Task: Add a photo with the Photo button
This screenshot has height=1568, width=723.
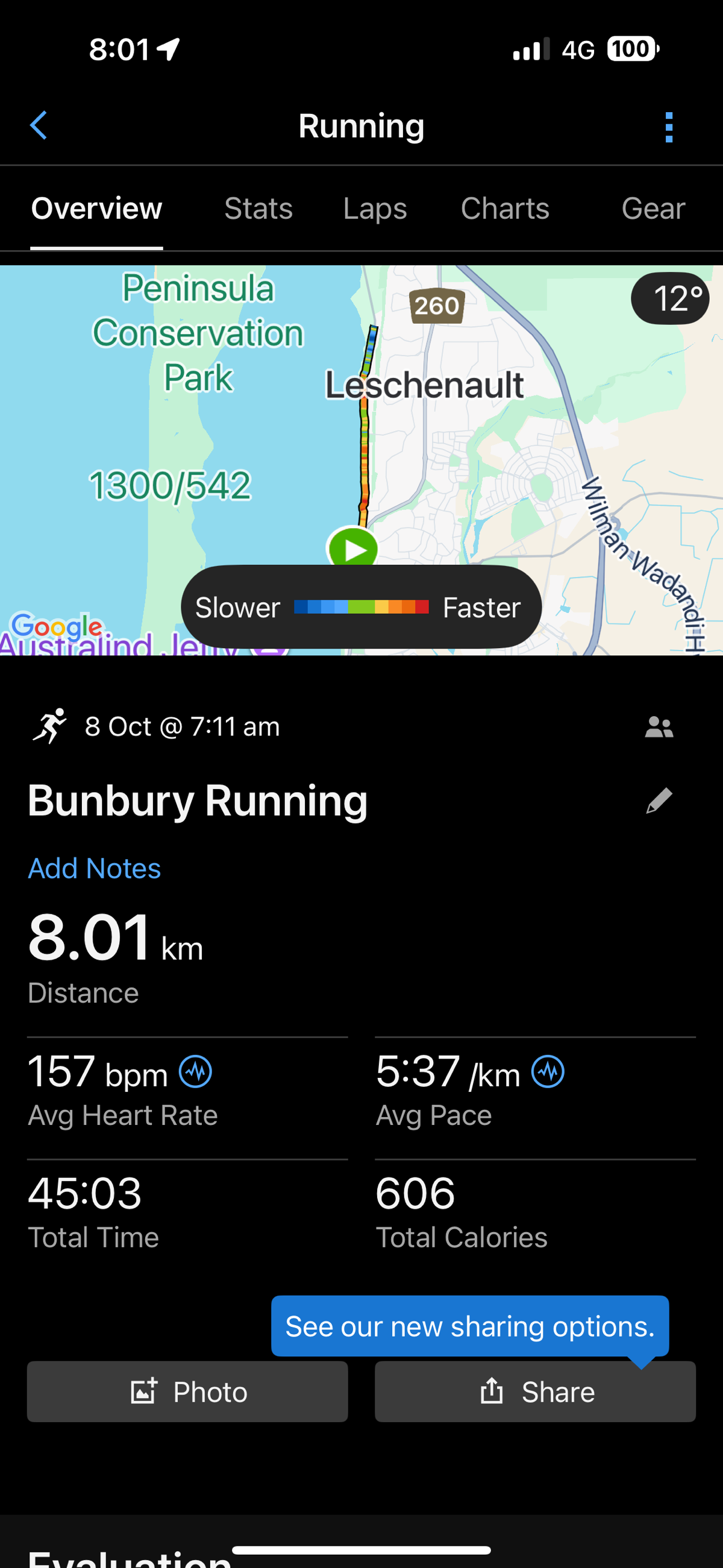Action: (x=187, y=1391)
